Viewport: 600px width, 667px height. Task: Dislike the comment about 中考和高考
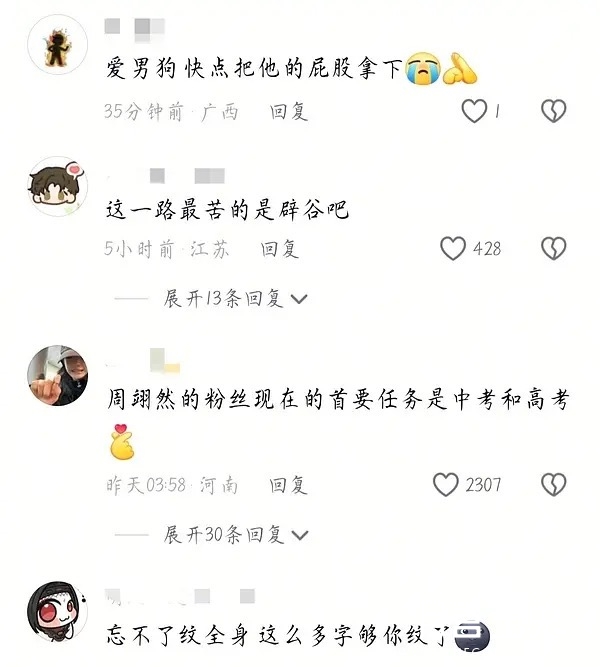coord(553,485)
